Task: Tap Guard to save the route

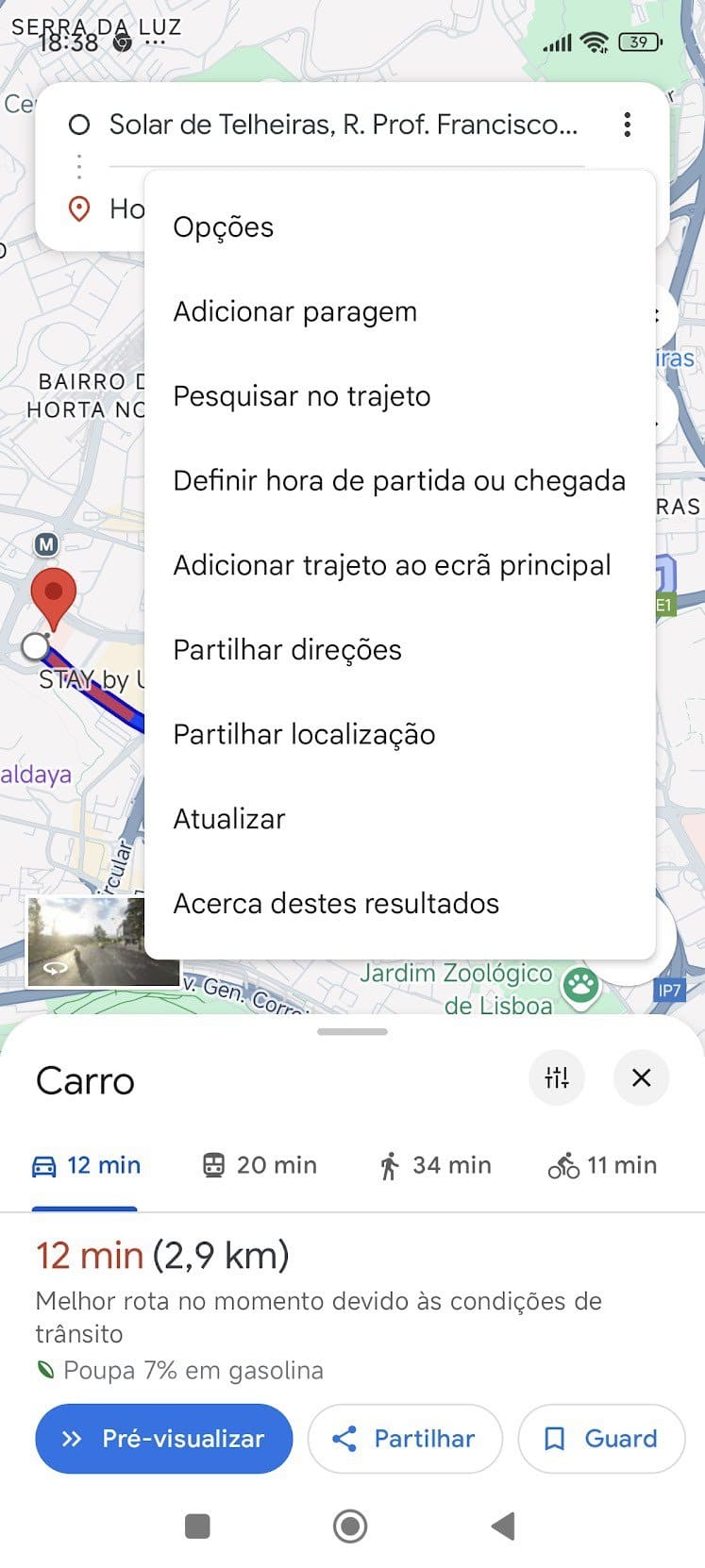Action: point(600,1438)
